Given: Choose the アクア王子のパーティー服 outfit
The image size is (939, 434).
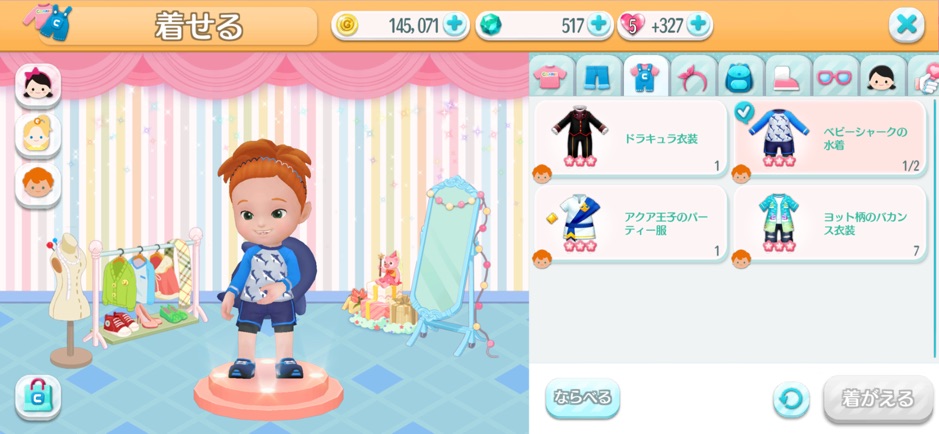Looking at the screenshot, I should 631,224.
